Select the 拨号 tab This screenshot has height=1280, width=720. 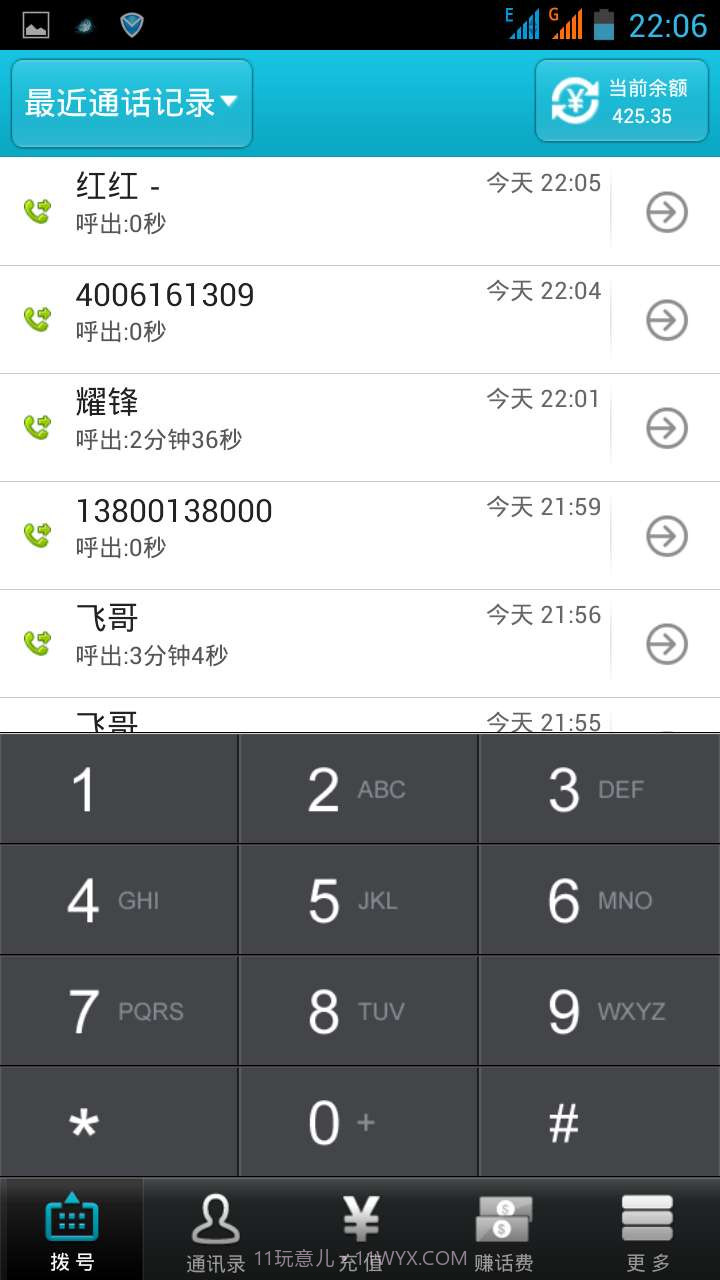click(x=71, y=1228)
